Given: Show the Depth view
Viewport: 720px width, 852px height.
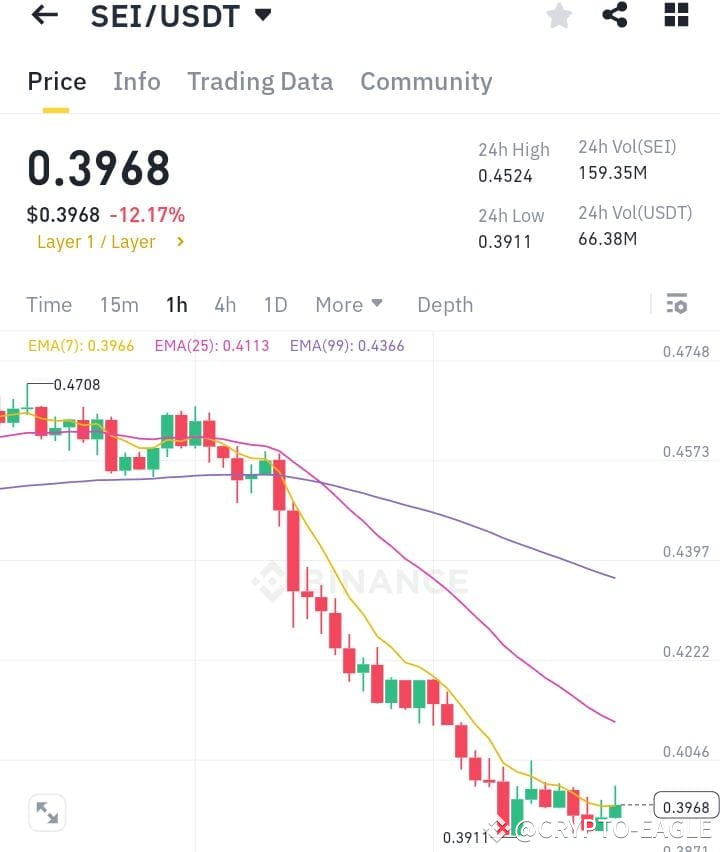Looking at the screenshot, I should [x=445, y=304].
